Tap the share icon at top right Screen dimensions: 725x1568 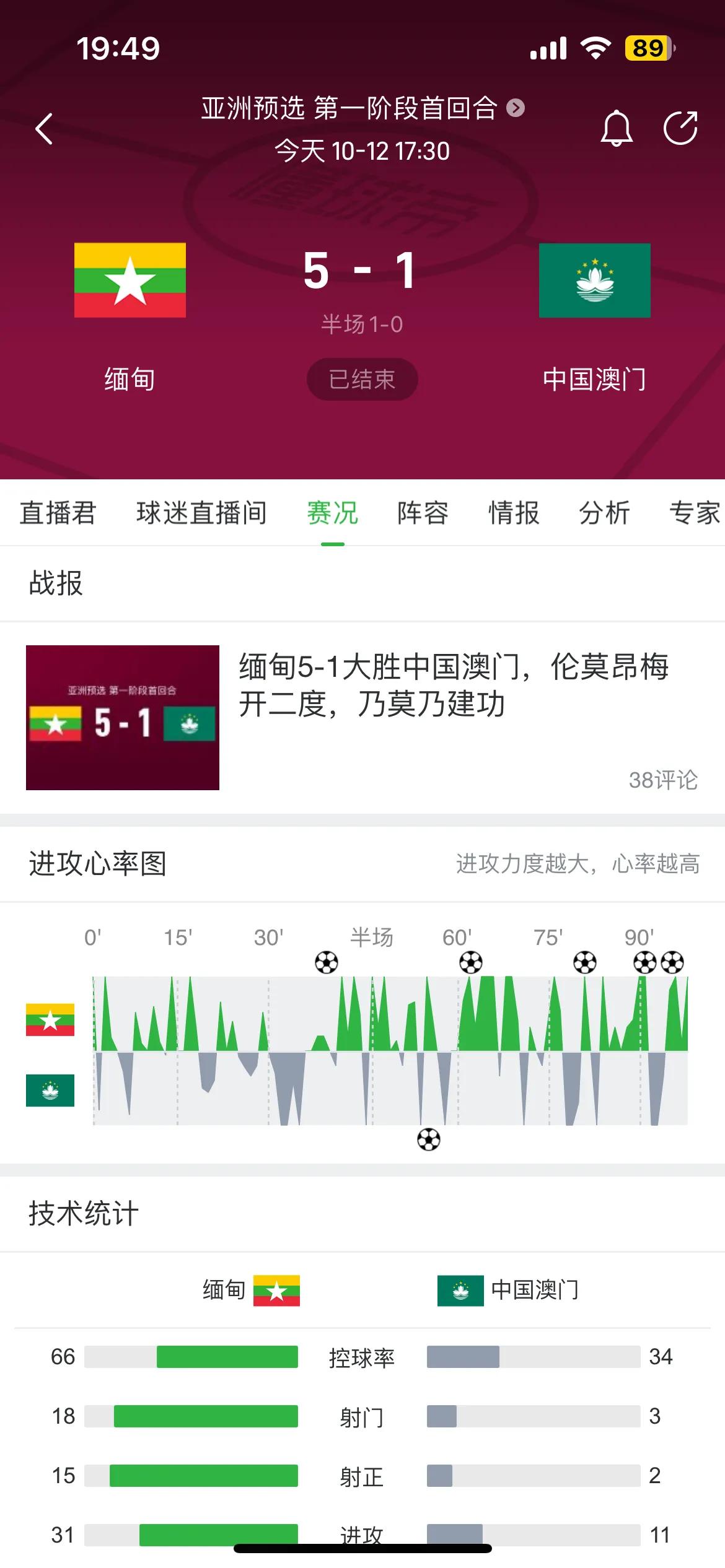click(x=682, y=128)
